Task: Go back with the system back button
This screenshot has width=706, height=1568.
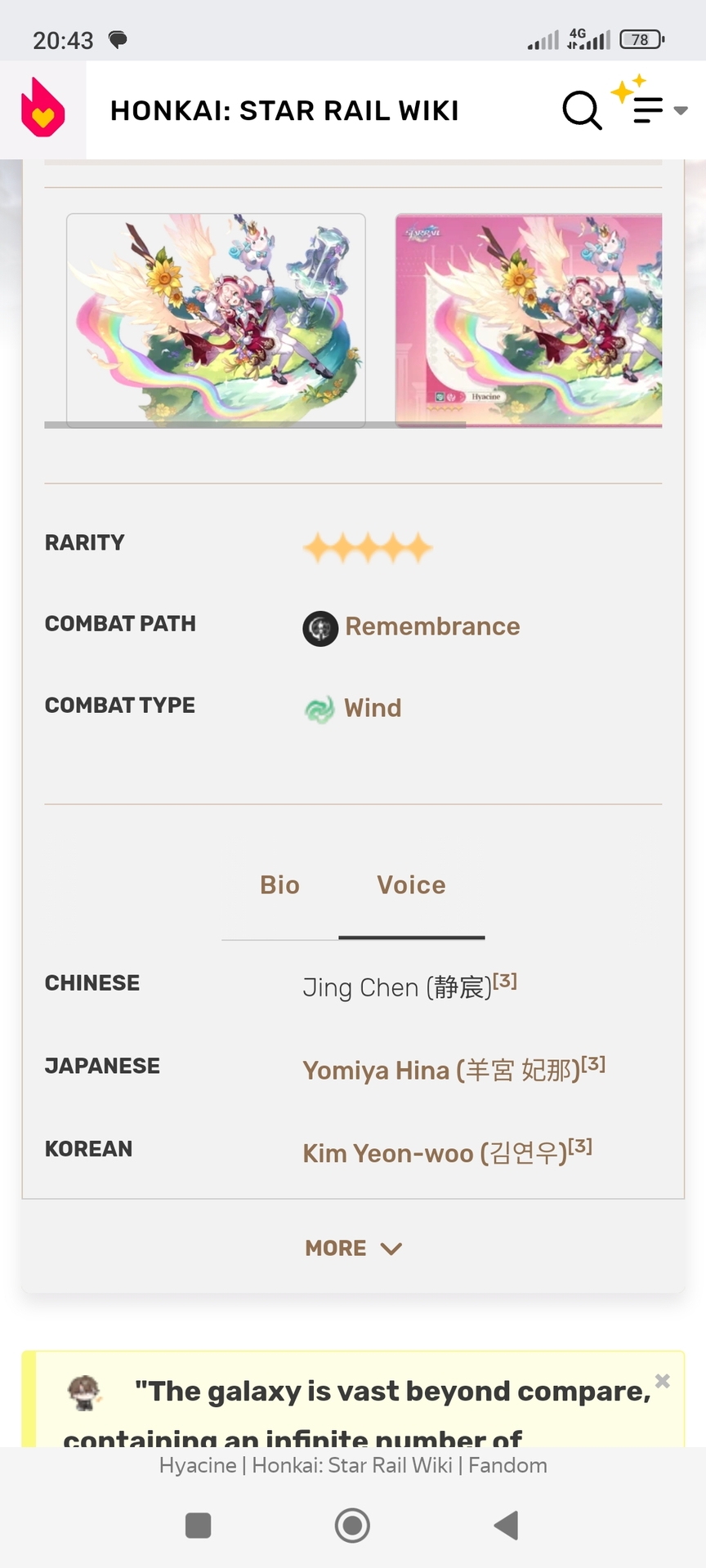Action: 506,1525
